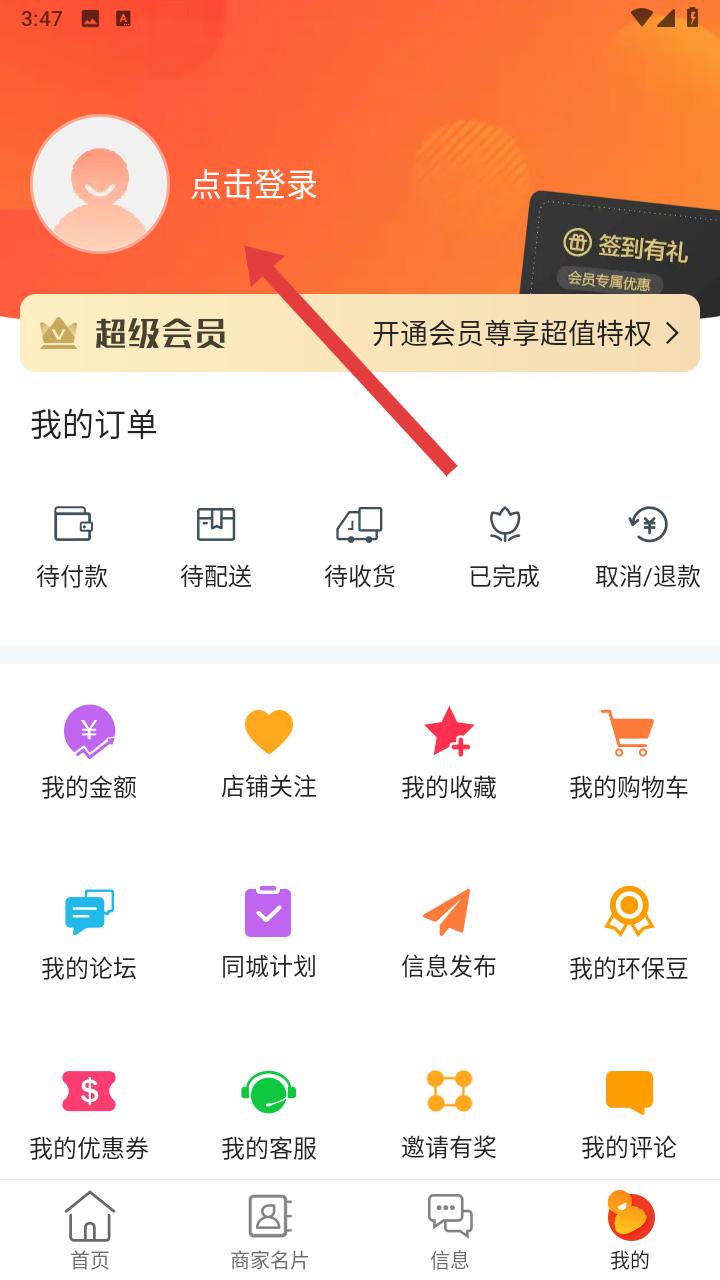View 待配送 orders
This screenshot has height=1280, width=720.
tap(216, 546)
